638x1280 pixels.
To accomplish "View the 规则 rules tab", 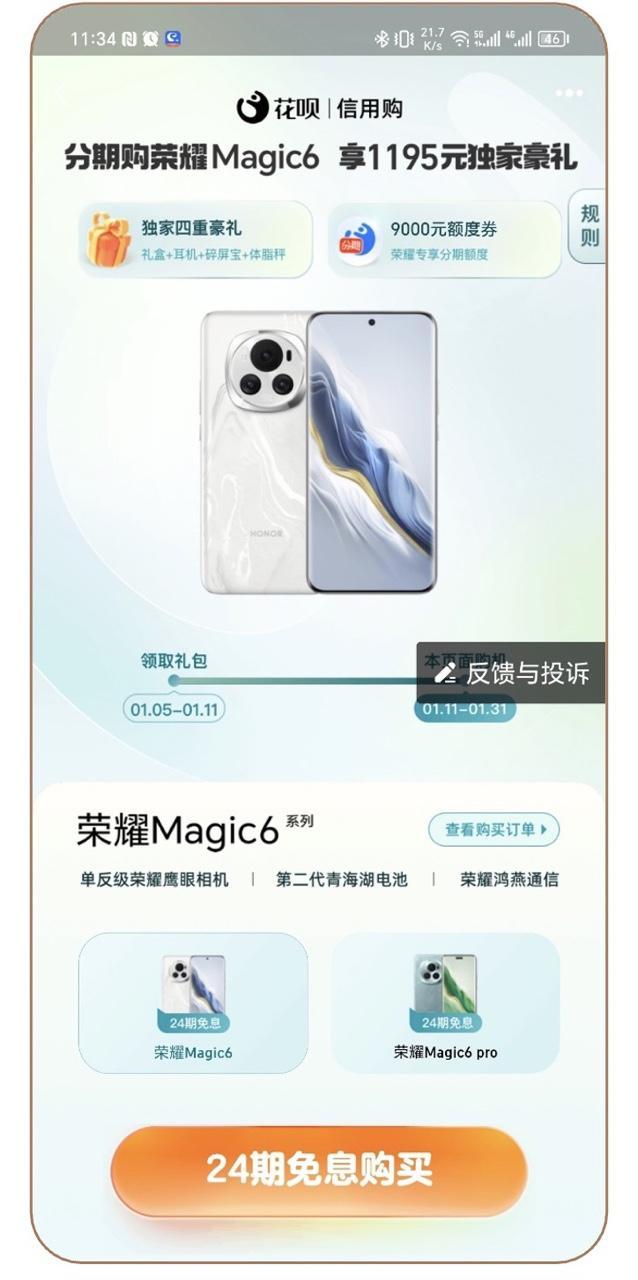I will pos(590,226).
